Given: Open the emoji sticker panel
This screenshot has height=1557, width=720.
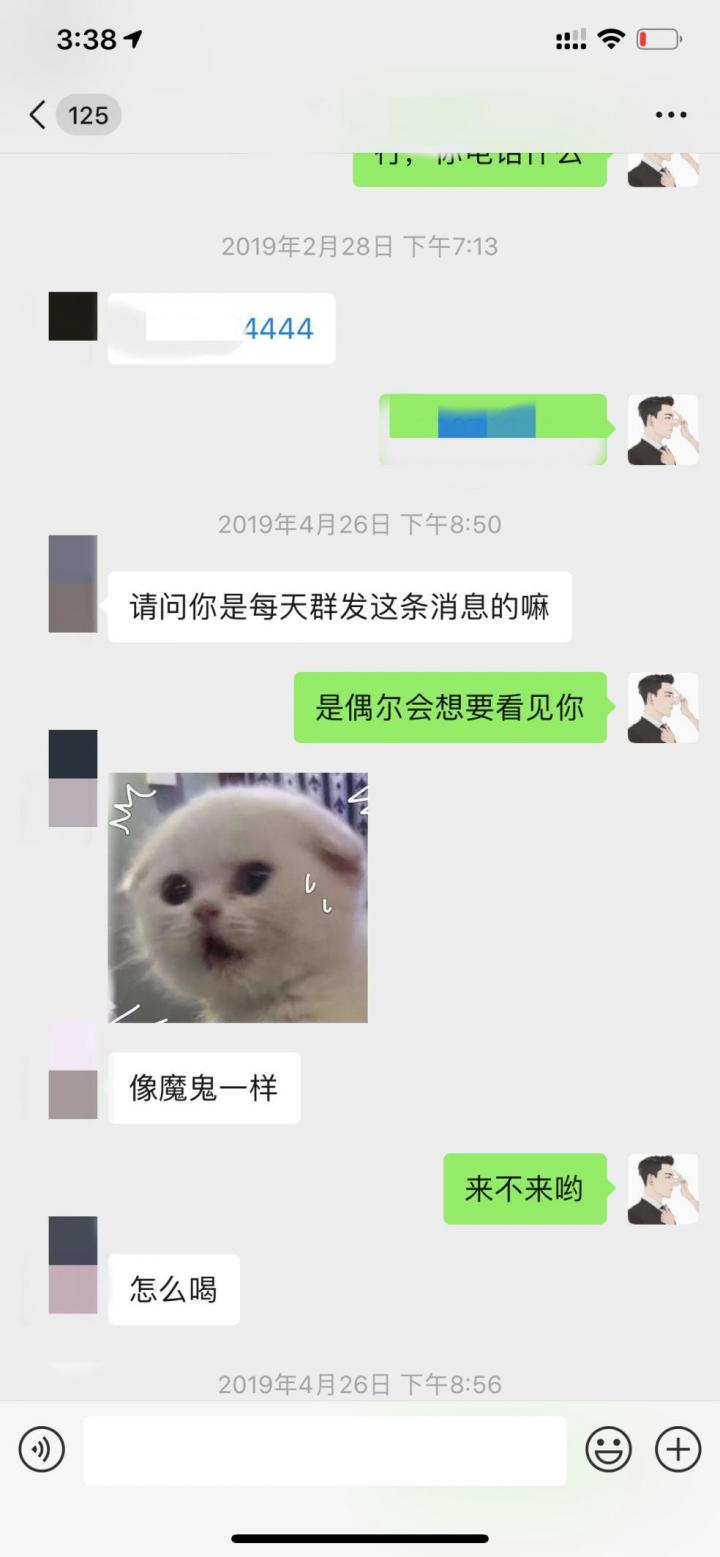Looking at the screenshot, I should click(608, 1449).
